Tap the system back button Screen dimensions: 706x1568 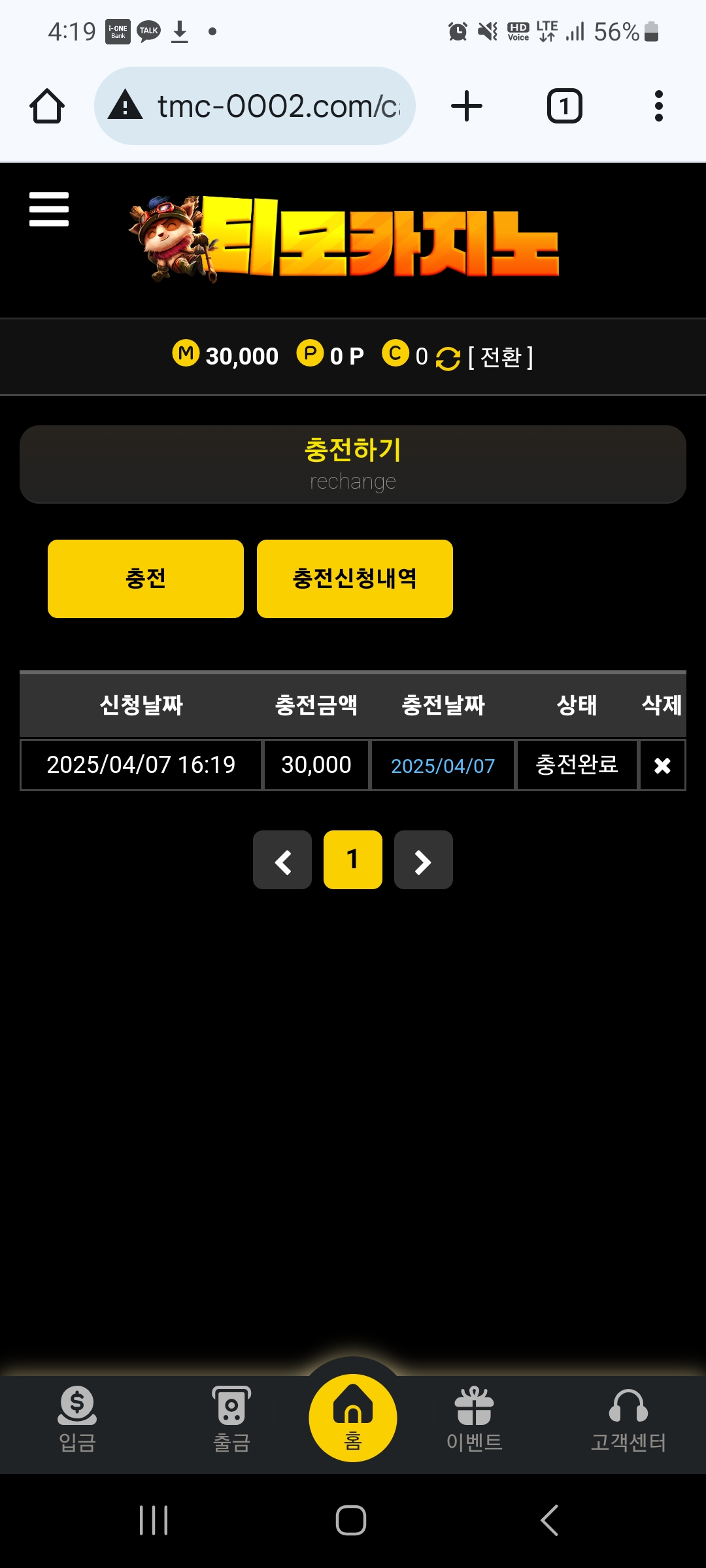[x=549, y=1520]
